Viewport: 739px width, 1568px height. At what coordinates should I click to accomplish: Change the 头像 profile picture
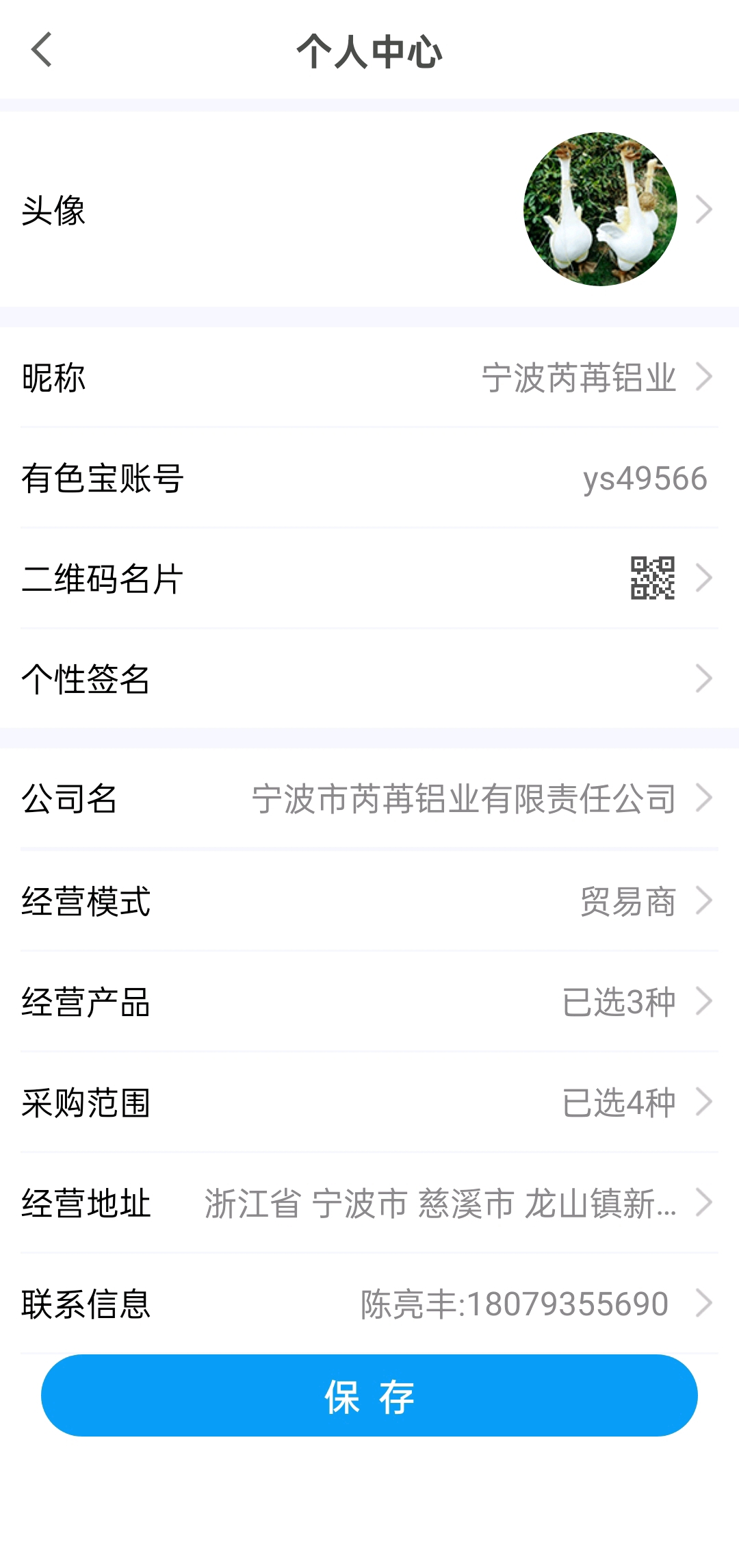[x=599, y=210]
